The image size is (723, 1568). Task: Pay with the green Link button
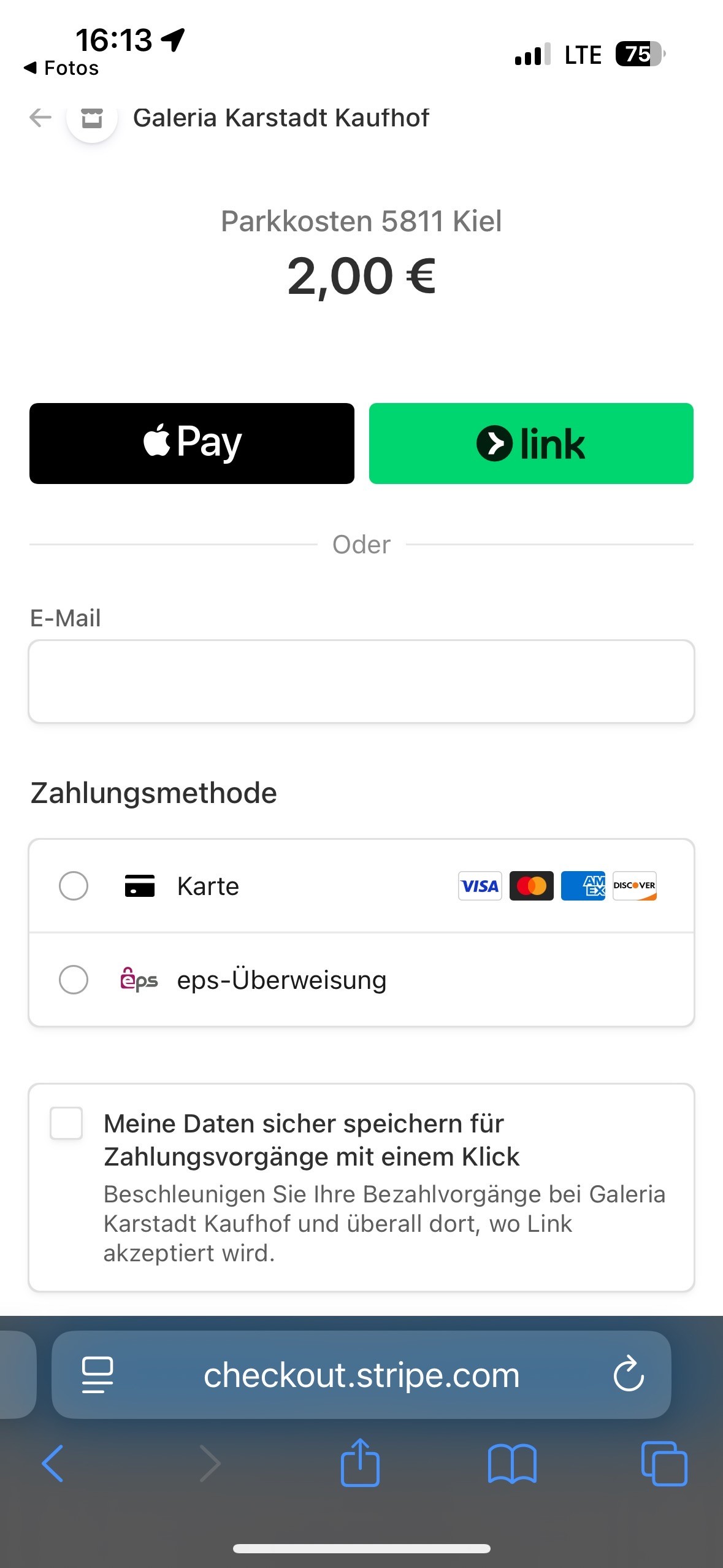pyautogui.click(x=531, y=443)
